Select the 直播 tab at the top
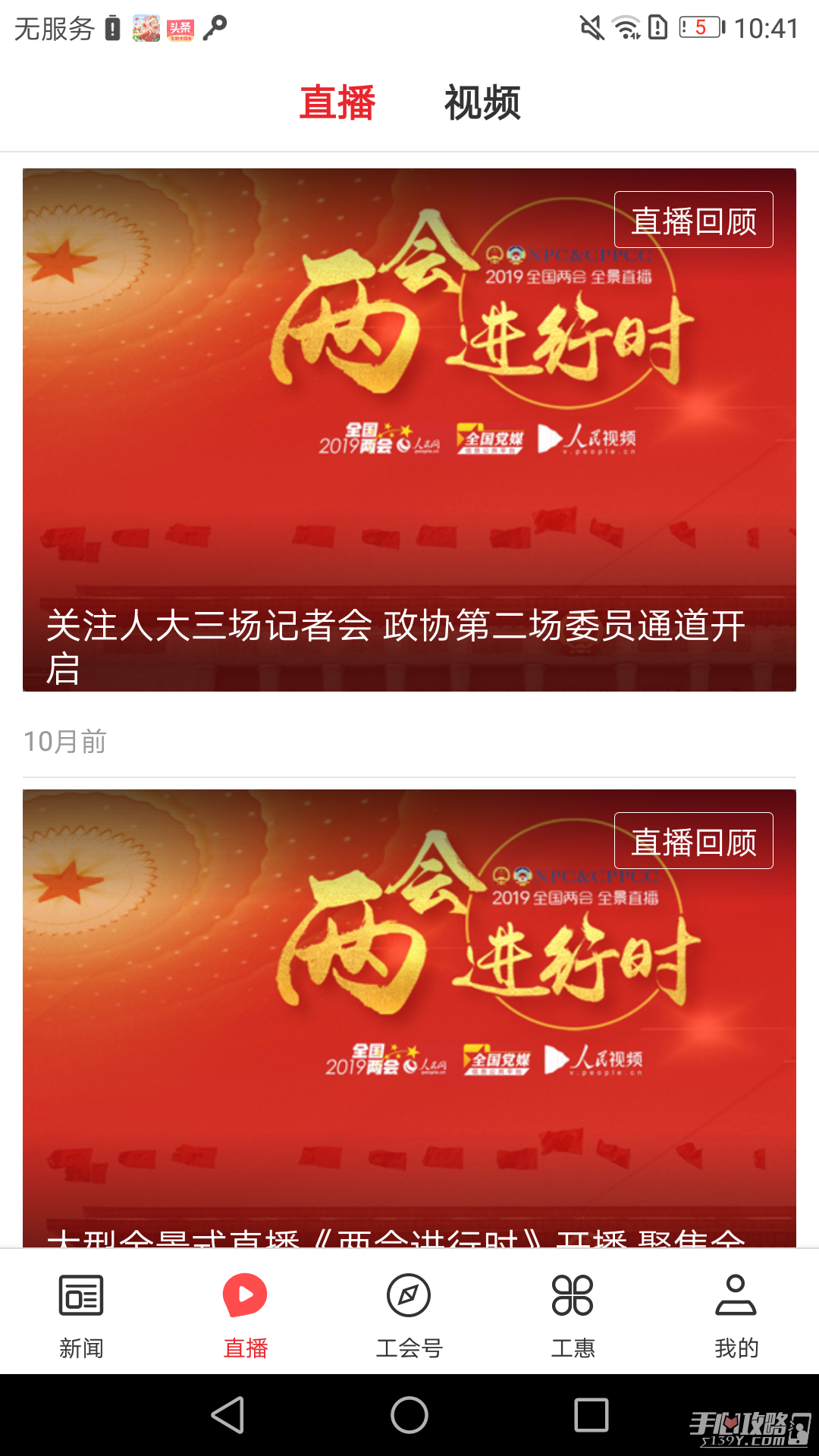Screen dimensions: 819x1456 338,106
